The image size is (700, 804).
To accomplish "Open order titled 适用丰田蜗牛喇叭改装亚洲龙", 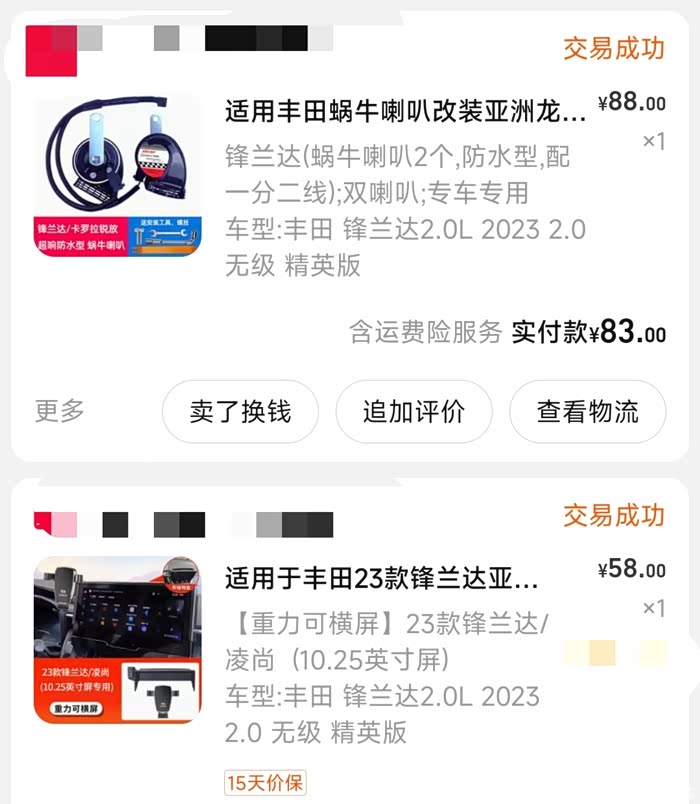I will pyautogui.click(x=405, y=110).
